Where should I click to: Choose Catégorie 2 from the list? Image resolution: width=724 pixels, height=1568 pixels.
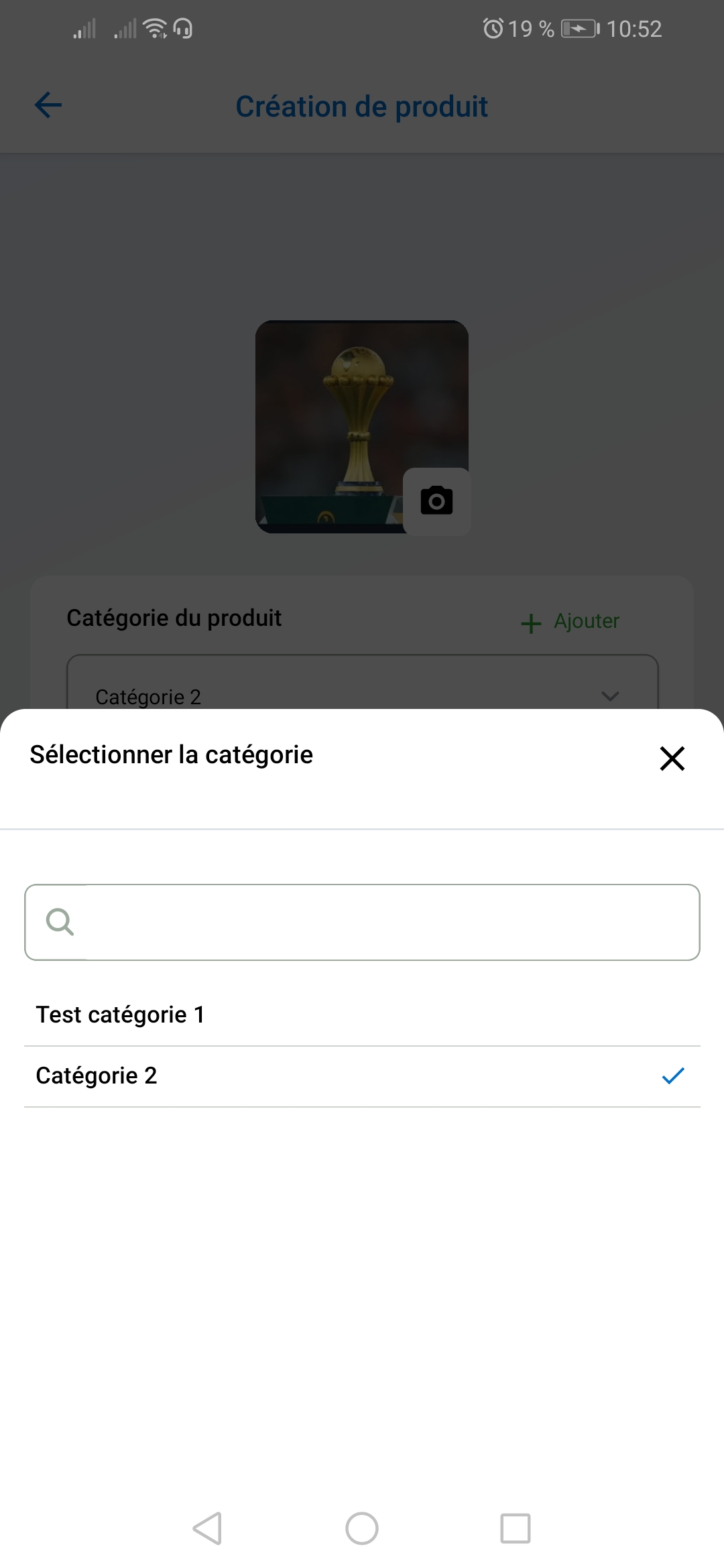(362, 1076)
